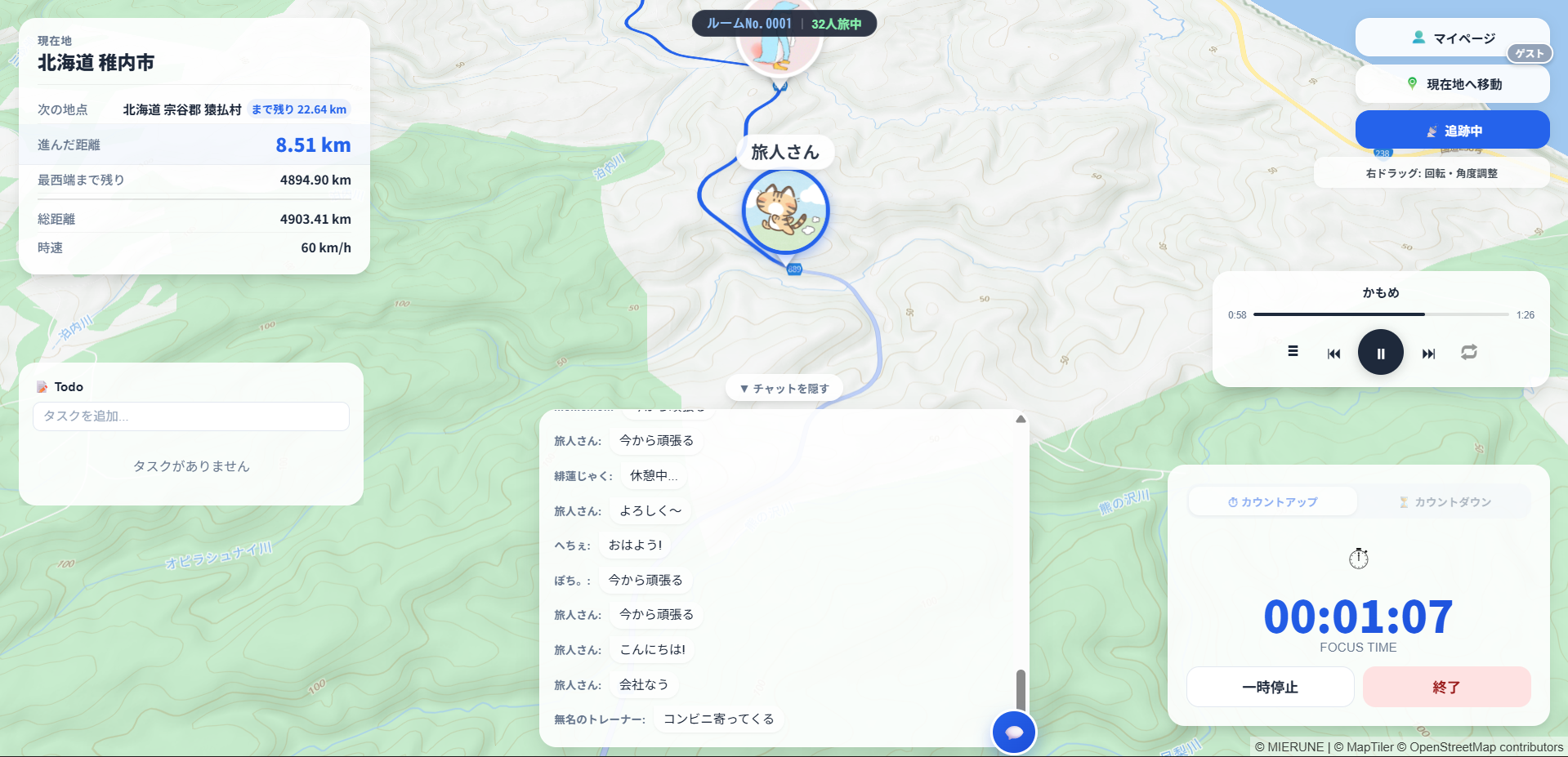Seek in the かもめ progress bar

pos(1380,314)
